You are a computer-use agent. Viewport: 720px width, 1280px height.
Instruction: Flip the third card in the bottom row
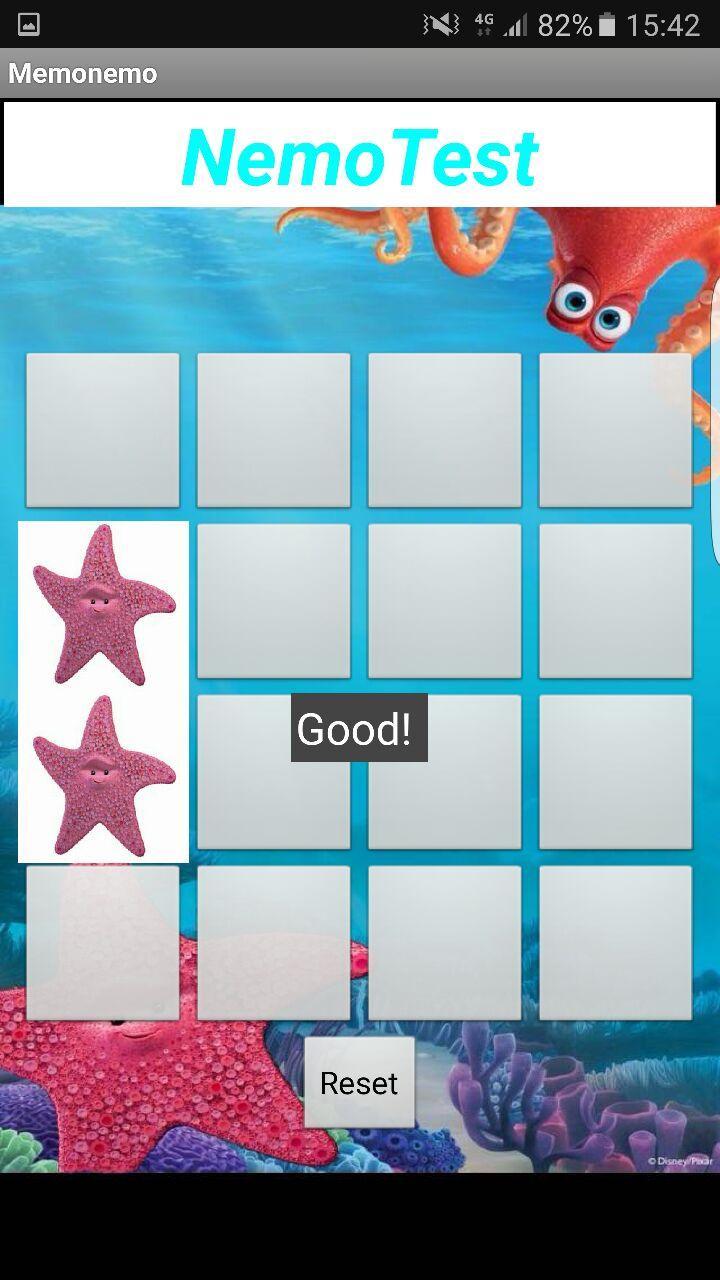444,940
